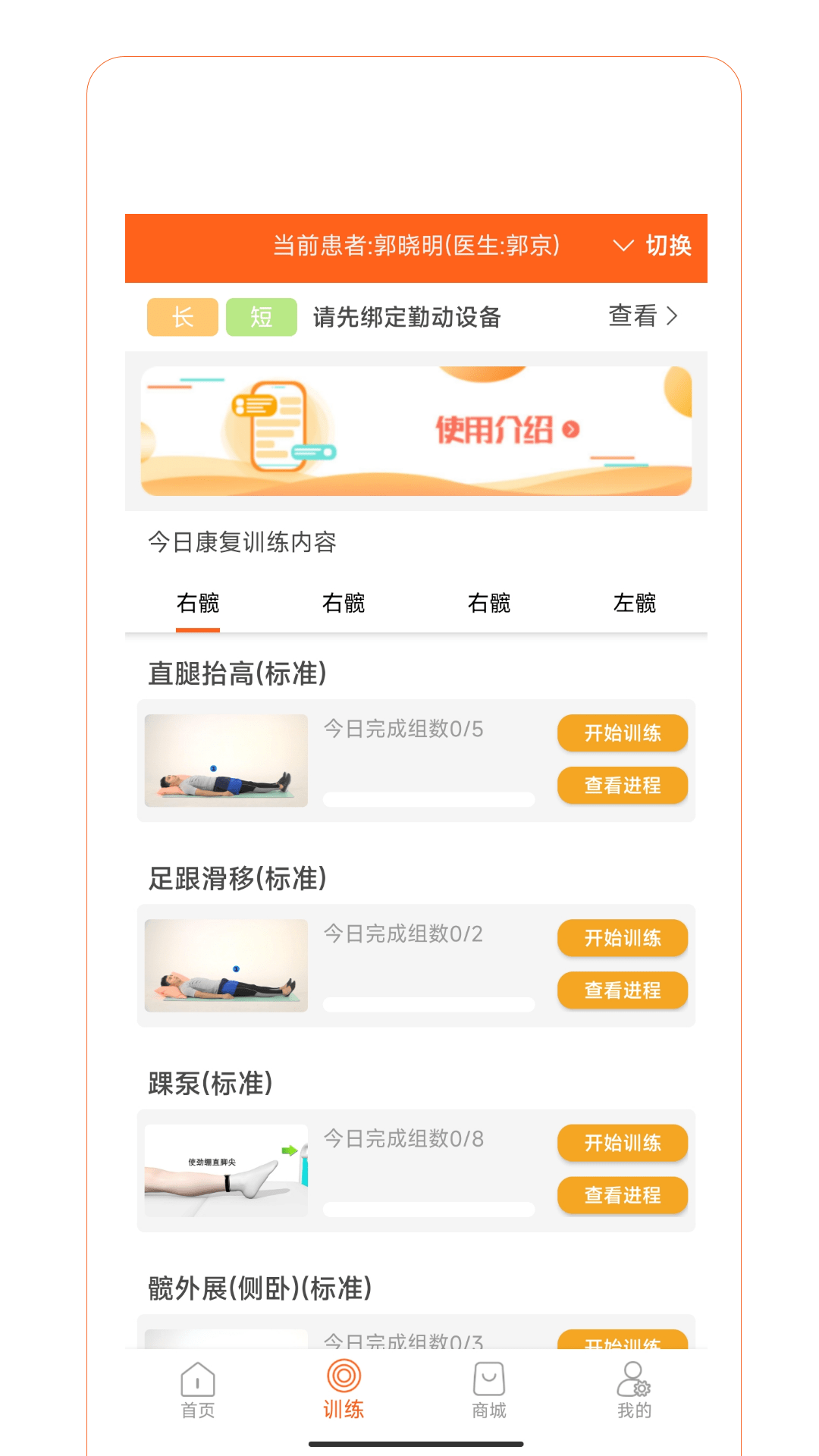Open the 首页 home tab icon
This screenshot has height=1456, width=819.
click(x=197, y=1382)
